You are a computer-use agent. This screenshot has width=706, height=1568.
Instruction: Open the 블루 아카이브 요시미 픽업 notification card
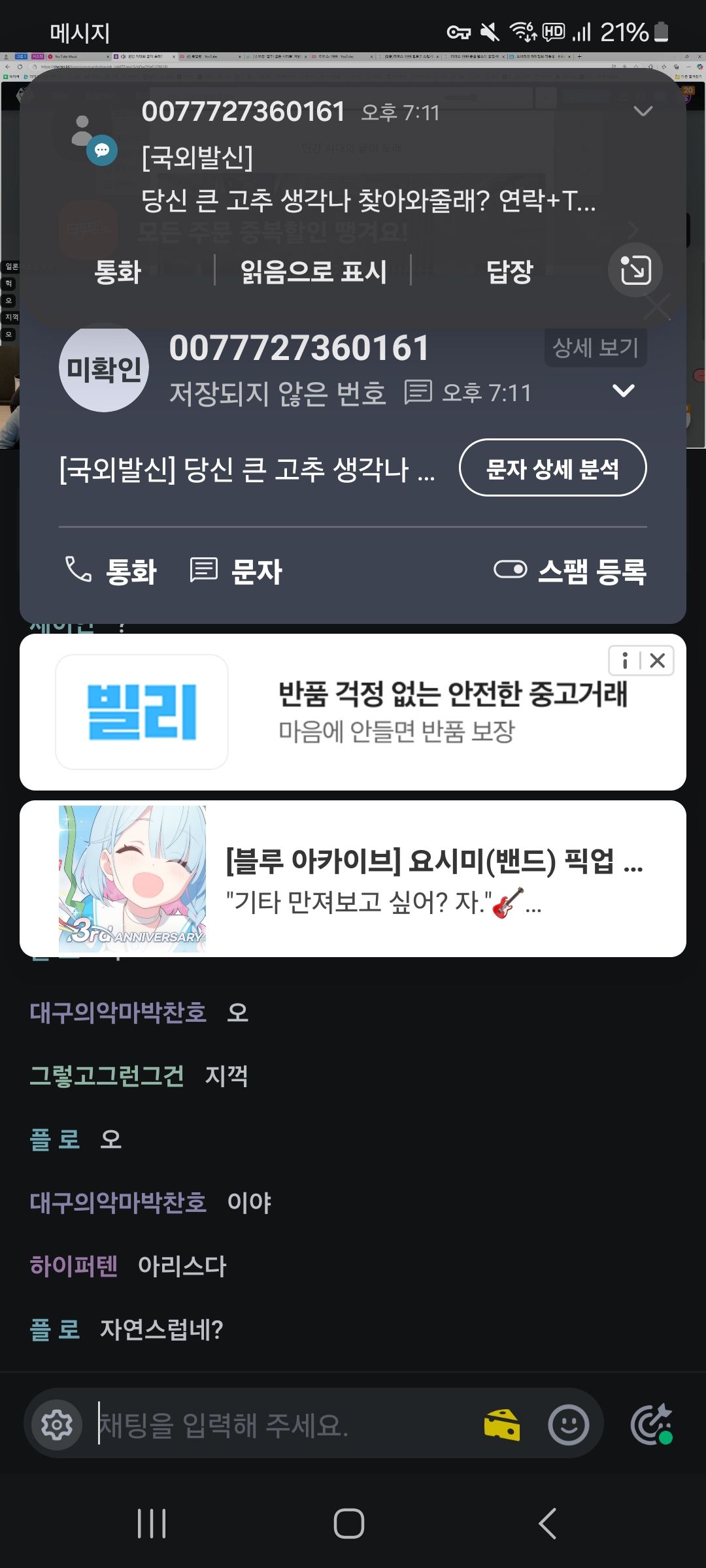(353, 879)
